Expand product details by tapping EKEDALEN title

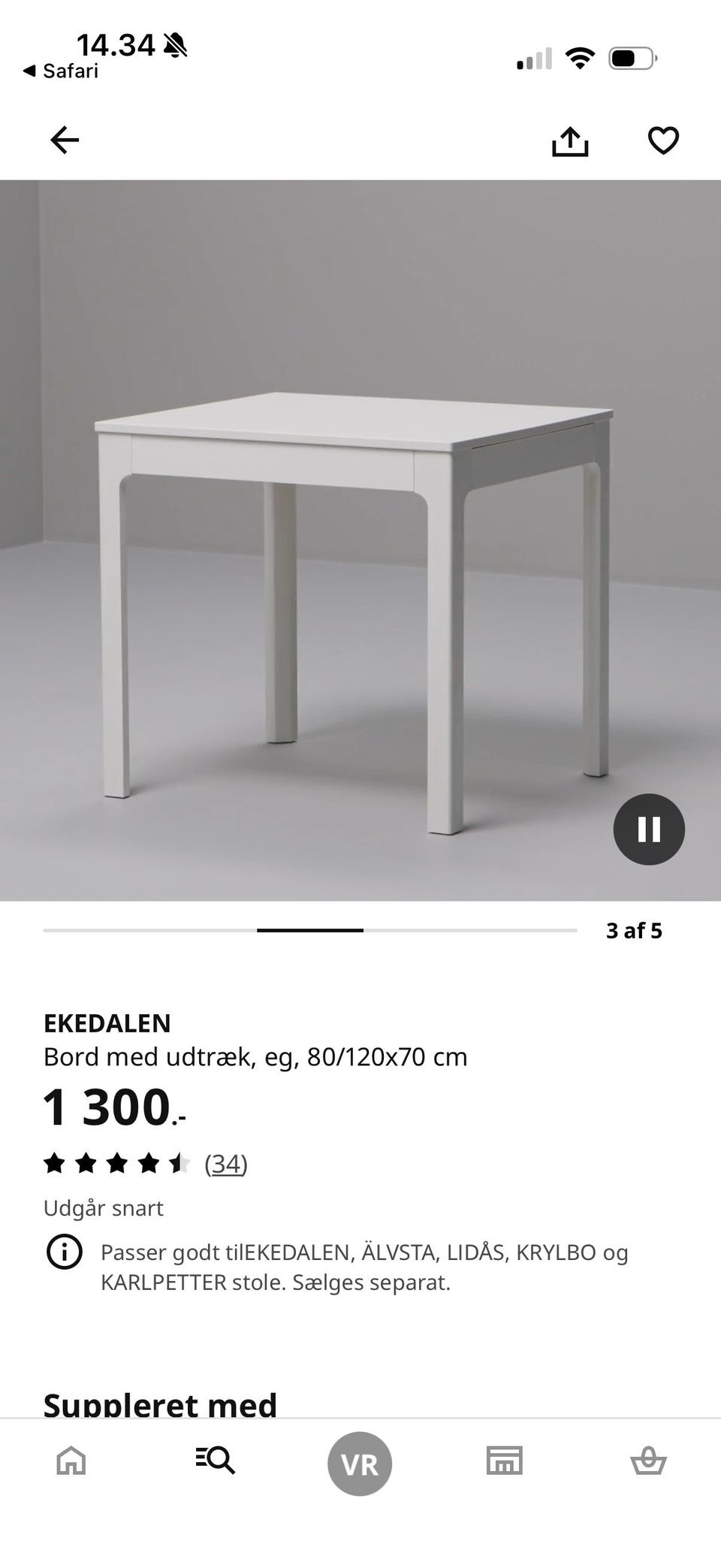pyautogui.click(x=107, y=1023)
